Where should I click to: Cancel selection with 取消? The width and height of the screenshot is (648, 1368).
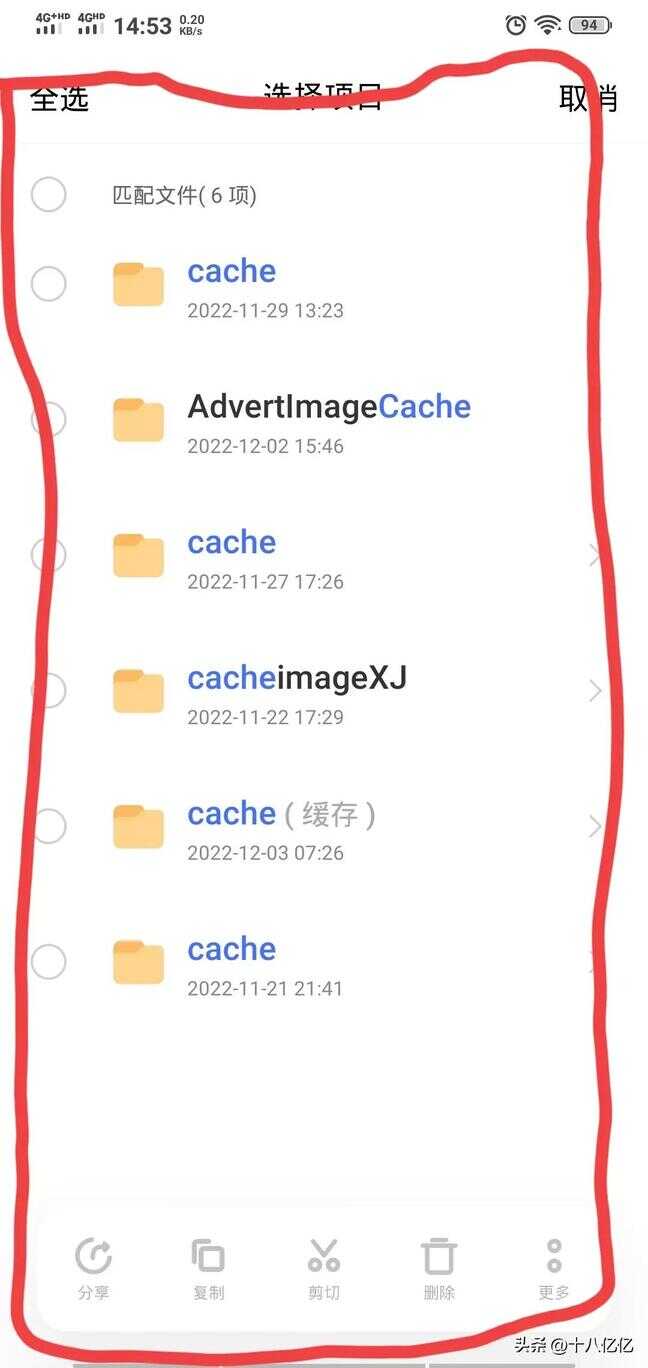[x=588, y=98]
